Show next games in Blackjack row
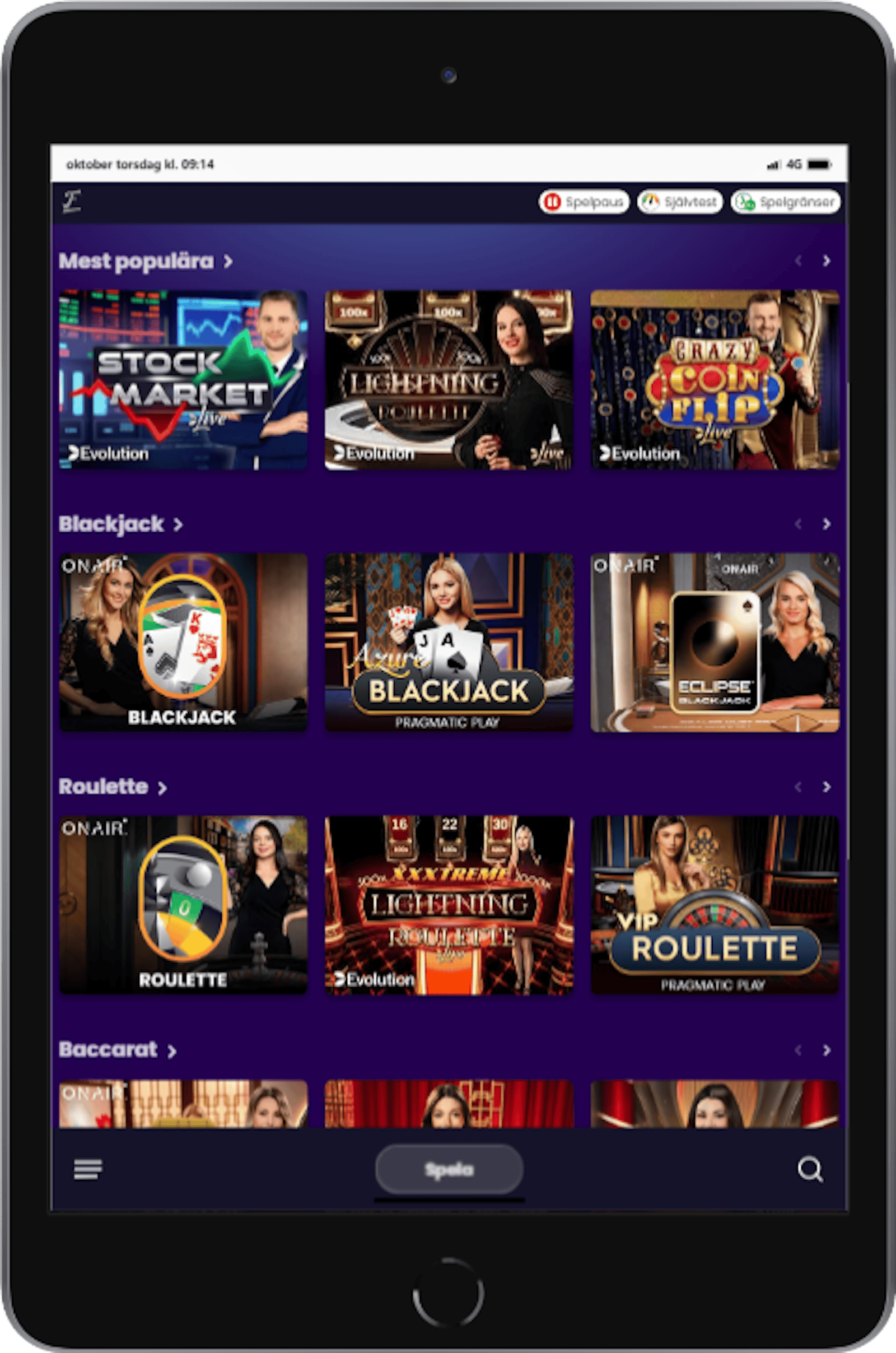This screenshot has height=1353, width=896. (827, 524)
